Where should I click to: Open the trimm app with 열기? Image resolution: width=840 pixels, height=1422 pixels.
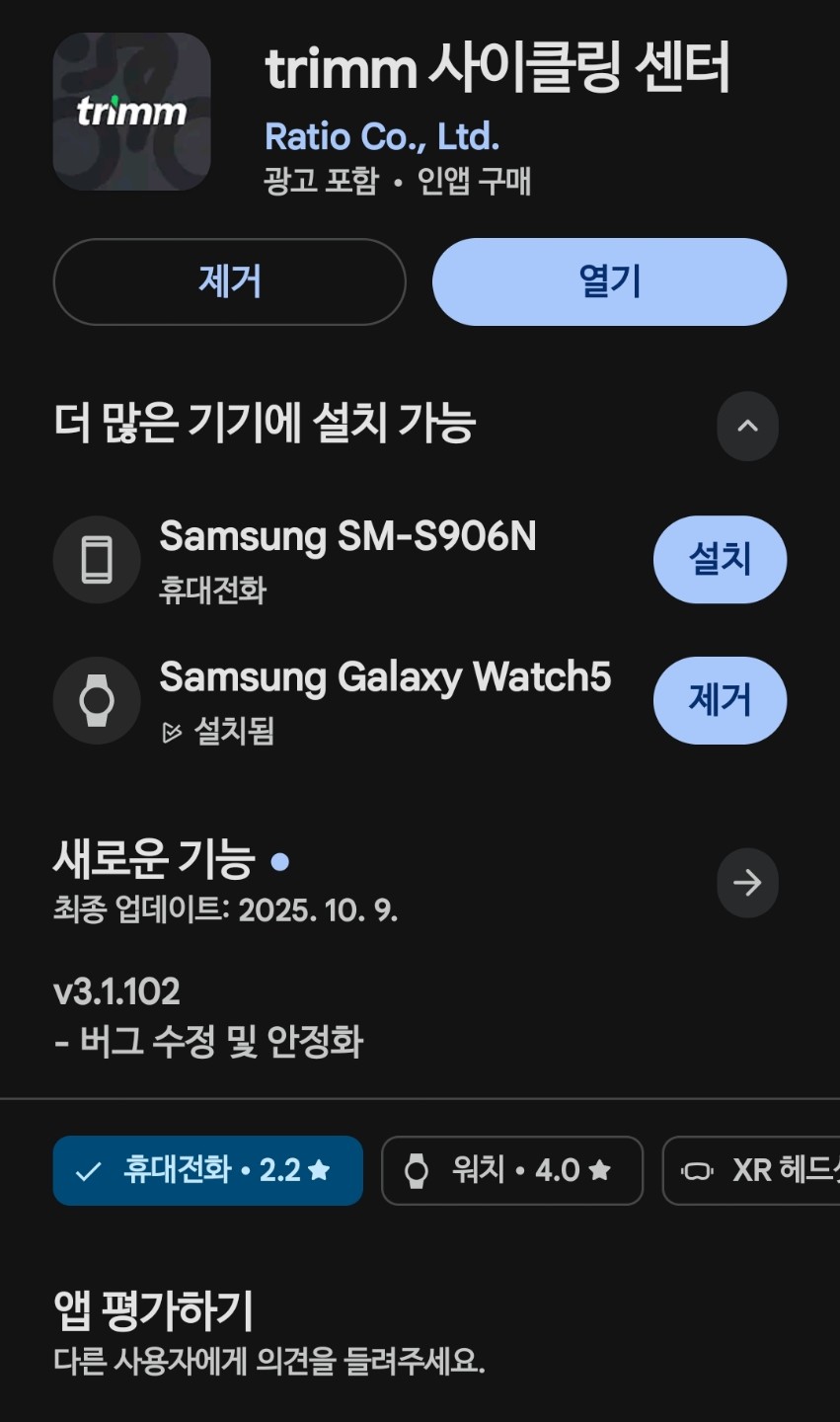coord(609,282)
